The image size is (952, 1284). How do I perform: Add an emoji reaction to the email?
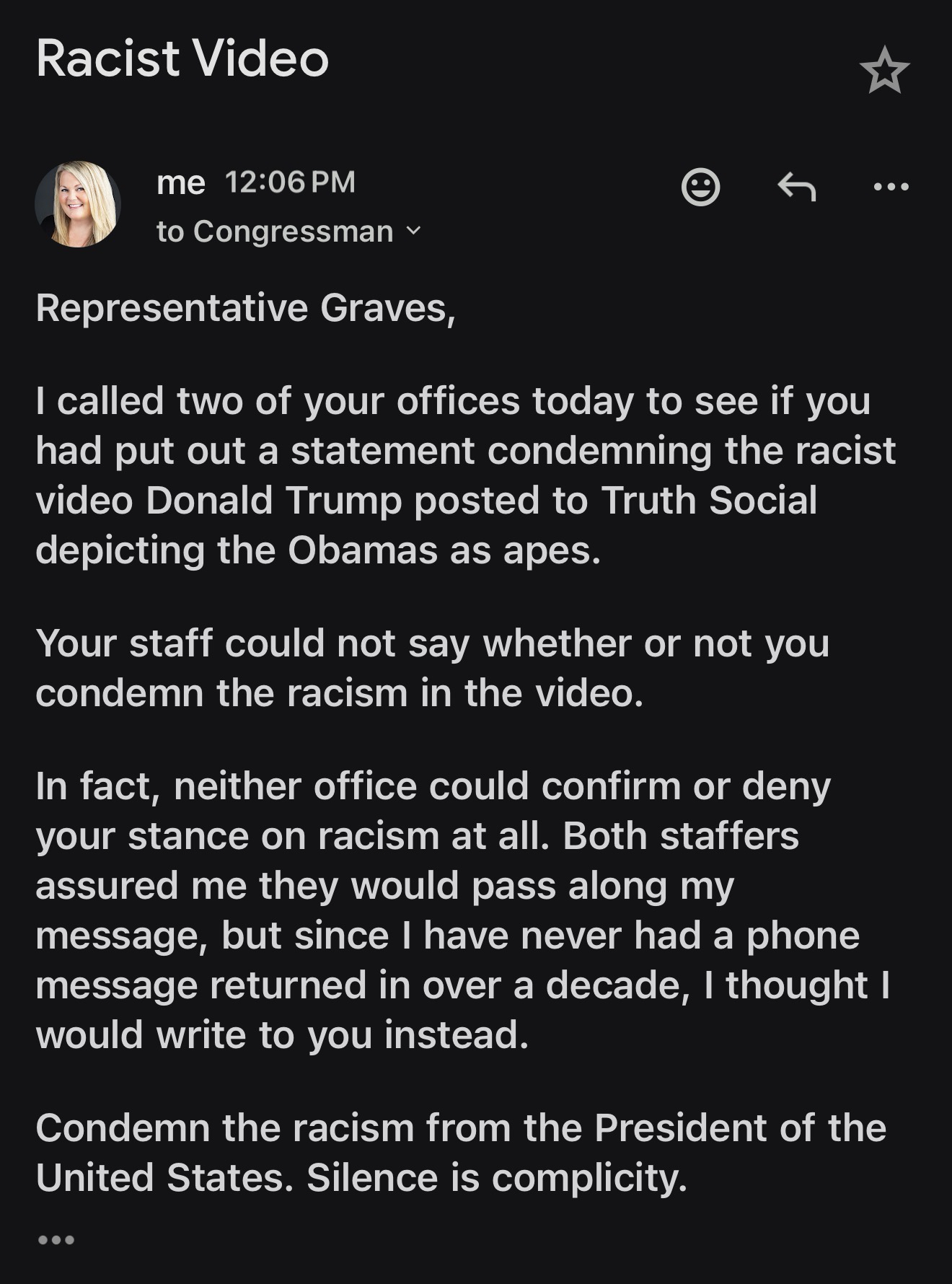(700, 188)
